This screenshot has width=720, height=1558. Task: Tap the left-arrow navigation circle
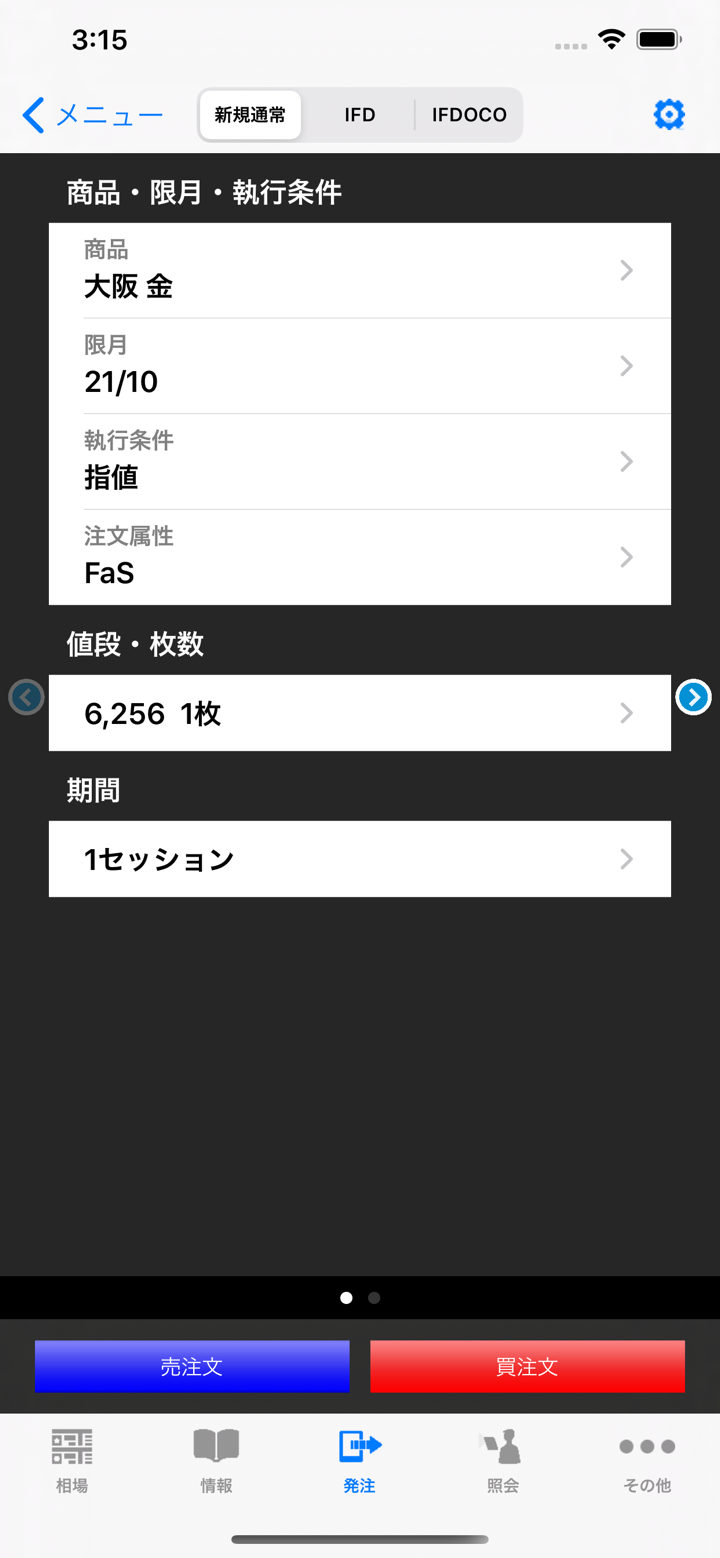click(x=26, y=697)
